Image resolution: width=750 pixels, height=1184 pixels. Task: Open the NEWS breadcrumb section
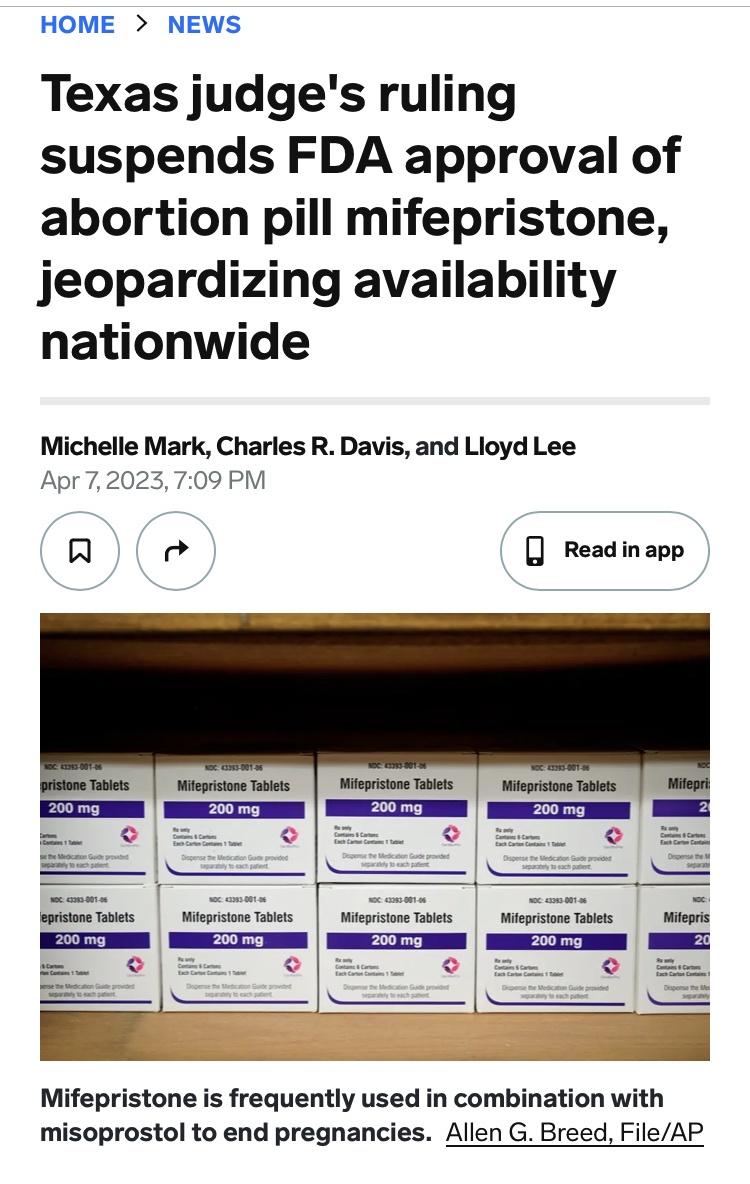(x=204, y=25)
